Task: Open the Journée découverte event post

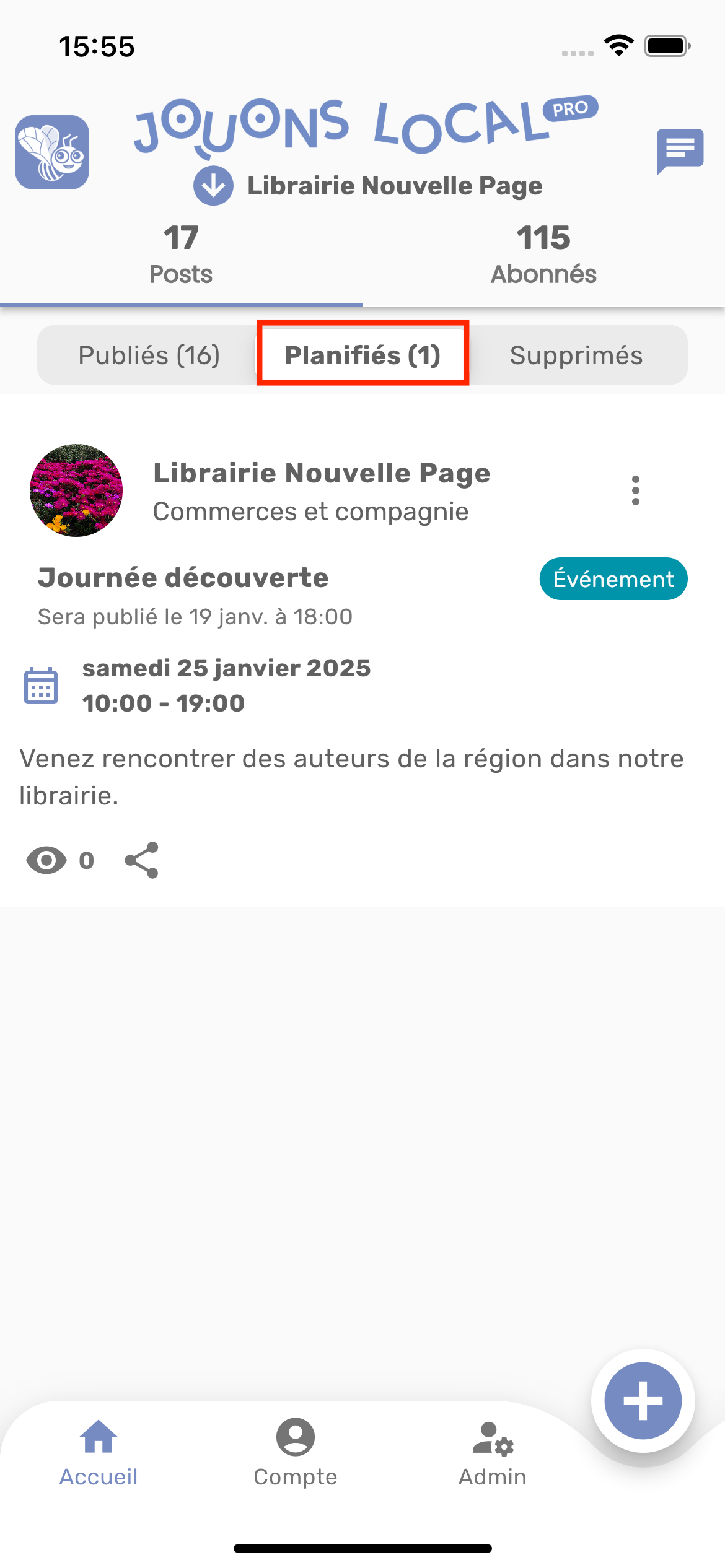Action: click(x=183, y=578)
